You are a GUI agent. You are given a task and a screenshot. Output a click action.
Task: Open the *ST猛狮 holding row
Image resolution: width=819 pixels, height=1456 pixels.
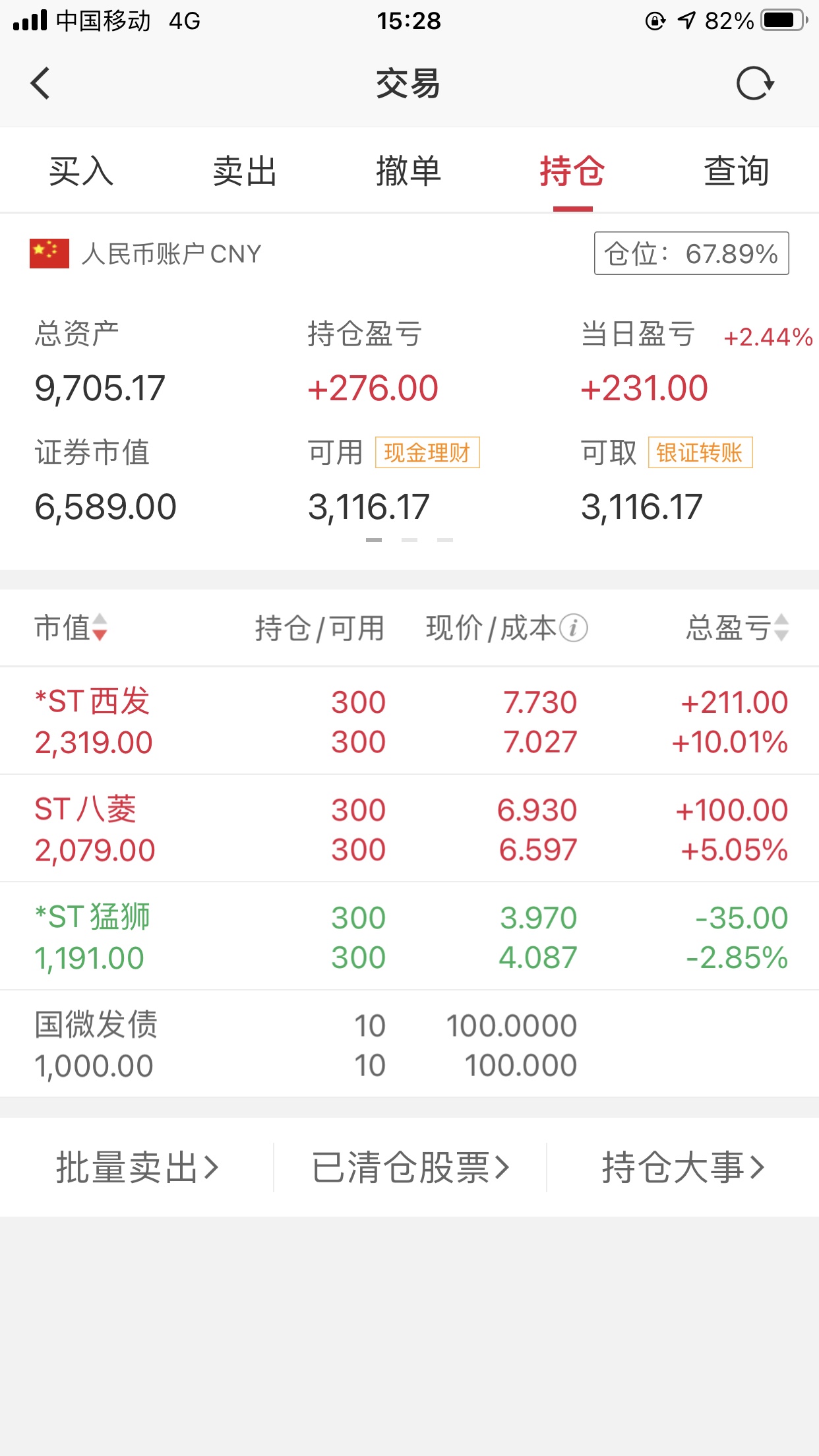point(409,936)
